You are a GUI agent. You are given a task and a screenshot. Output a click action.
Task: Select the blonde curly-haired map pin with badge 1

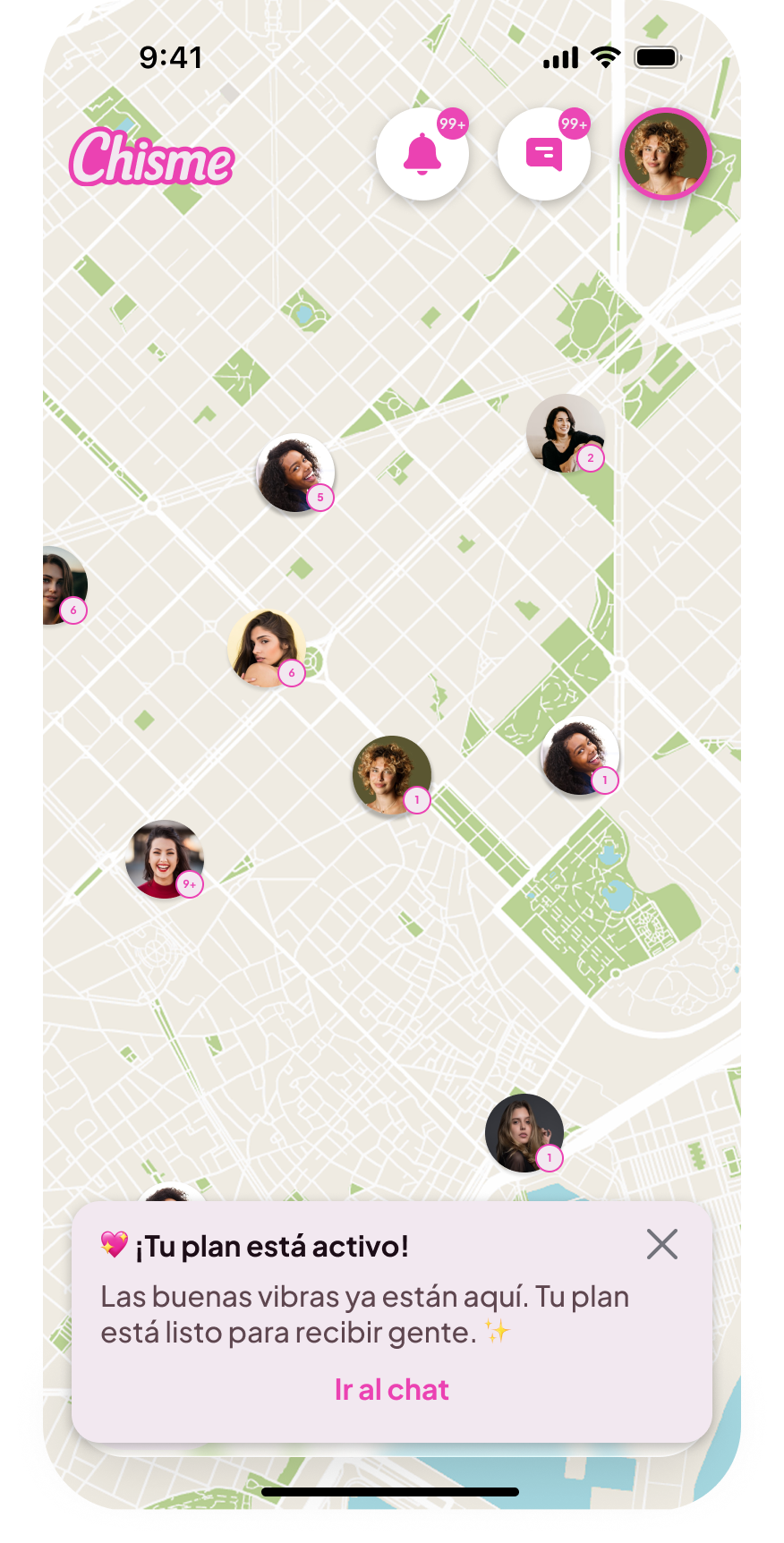(x=391, y=775)
